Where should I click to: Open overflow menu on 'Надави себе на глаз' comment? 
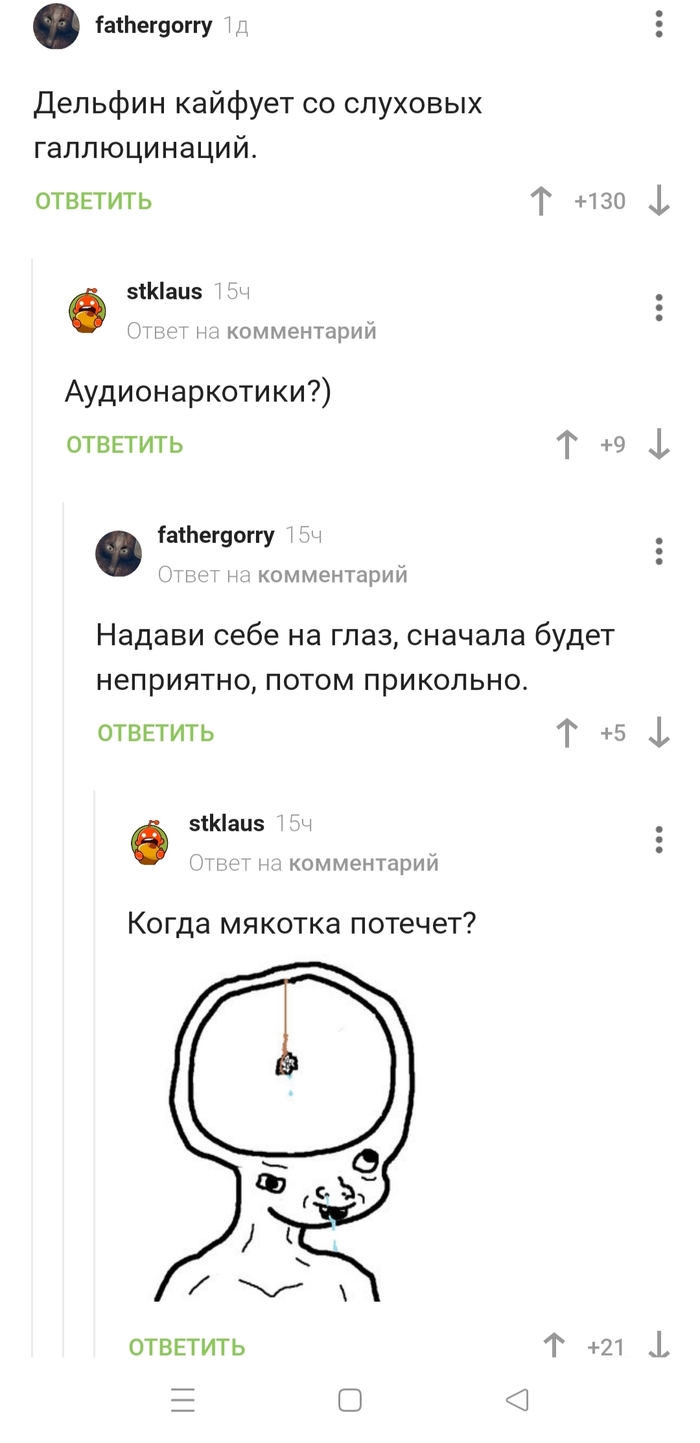pyautogui.click(x=658, y=551)
